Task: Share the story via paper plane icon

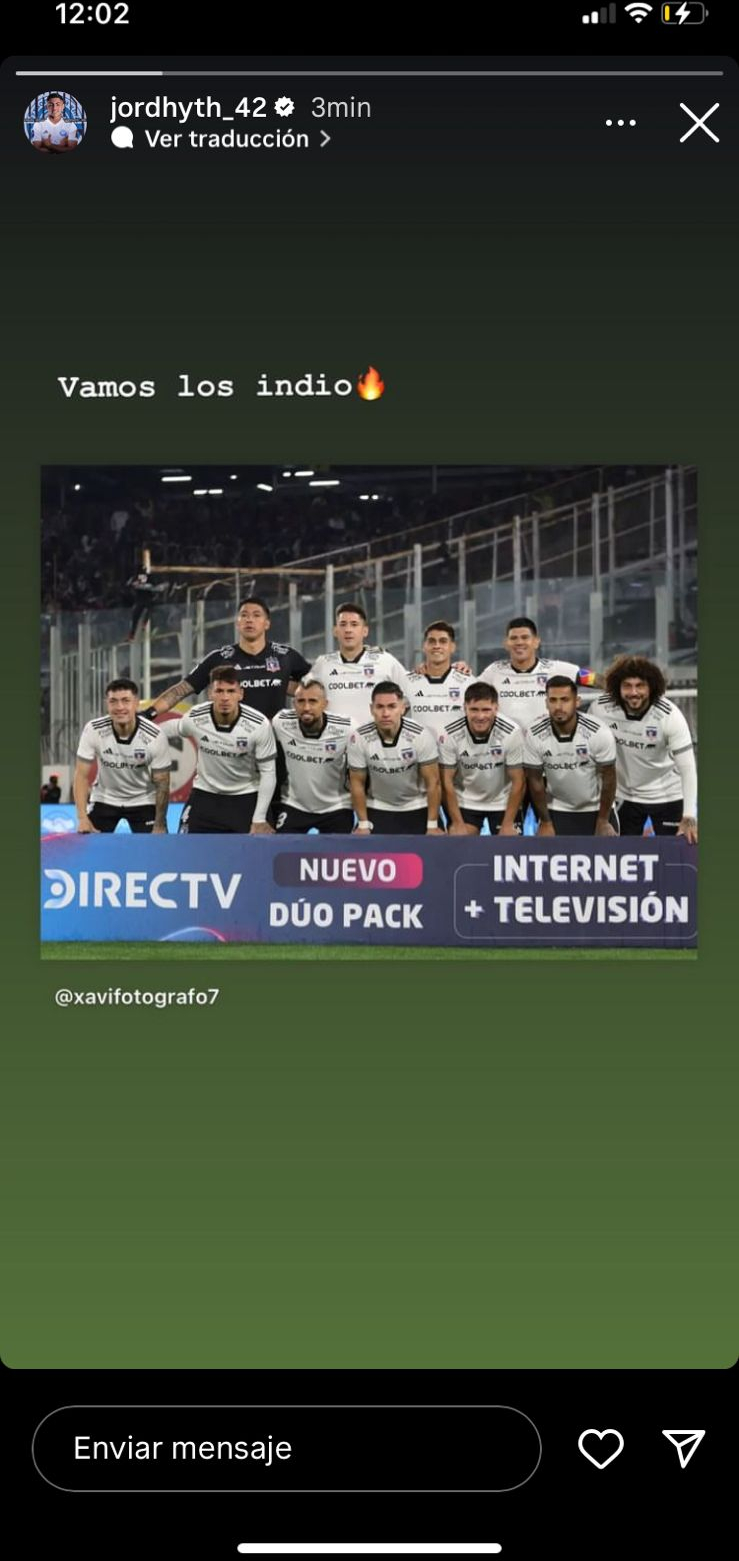Action: (684, 1448)
